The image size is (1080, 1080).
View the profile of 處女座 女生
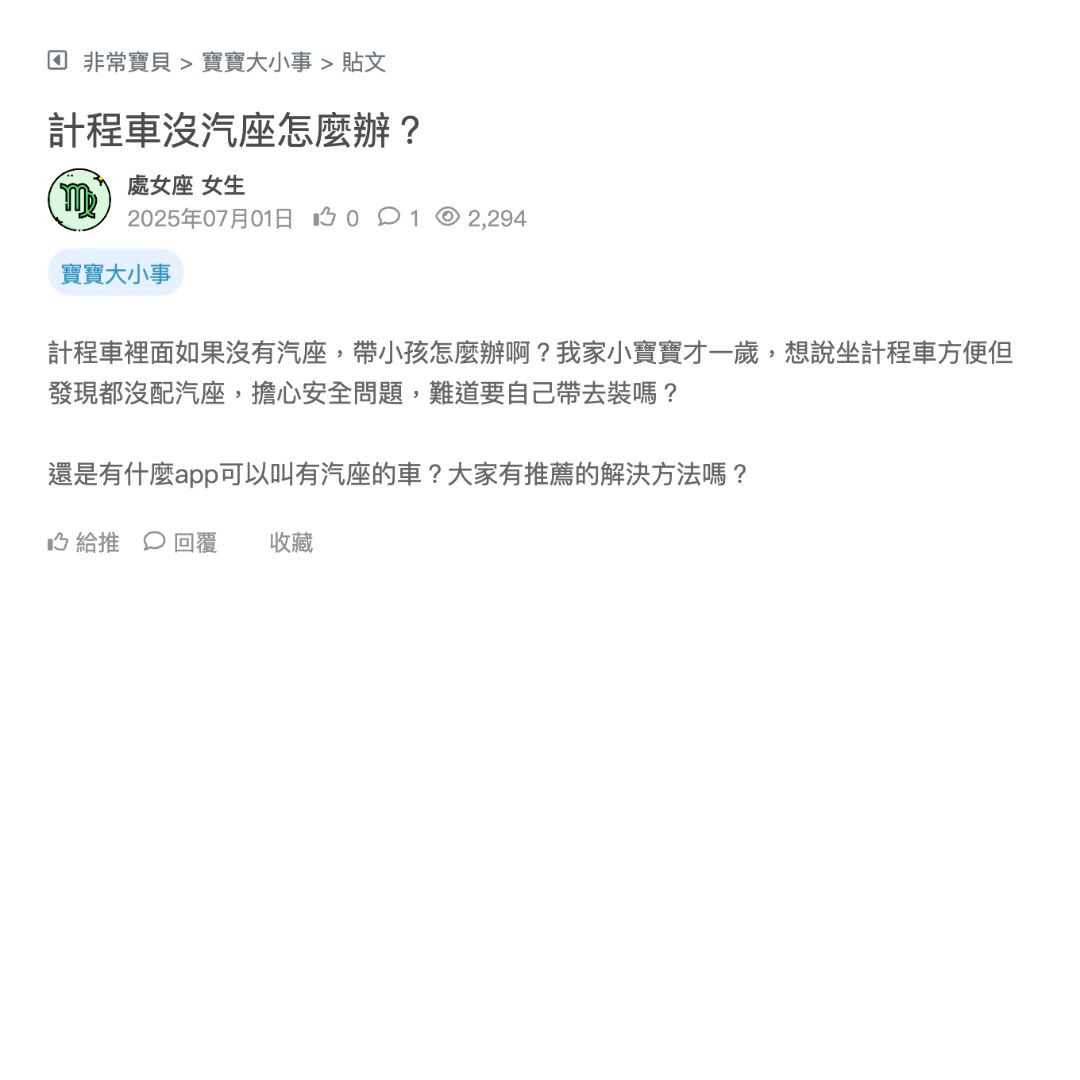[x=186, y=185]
